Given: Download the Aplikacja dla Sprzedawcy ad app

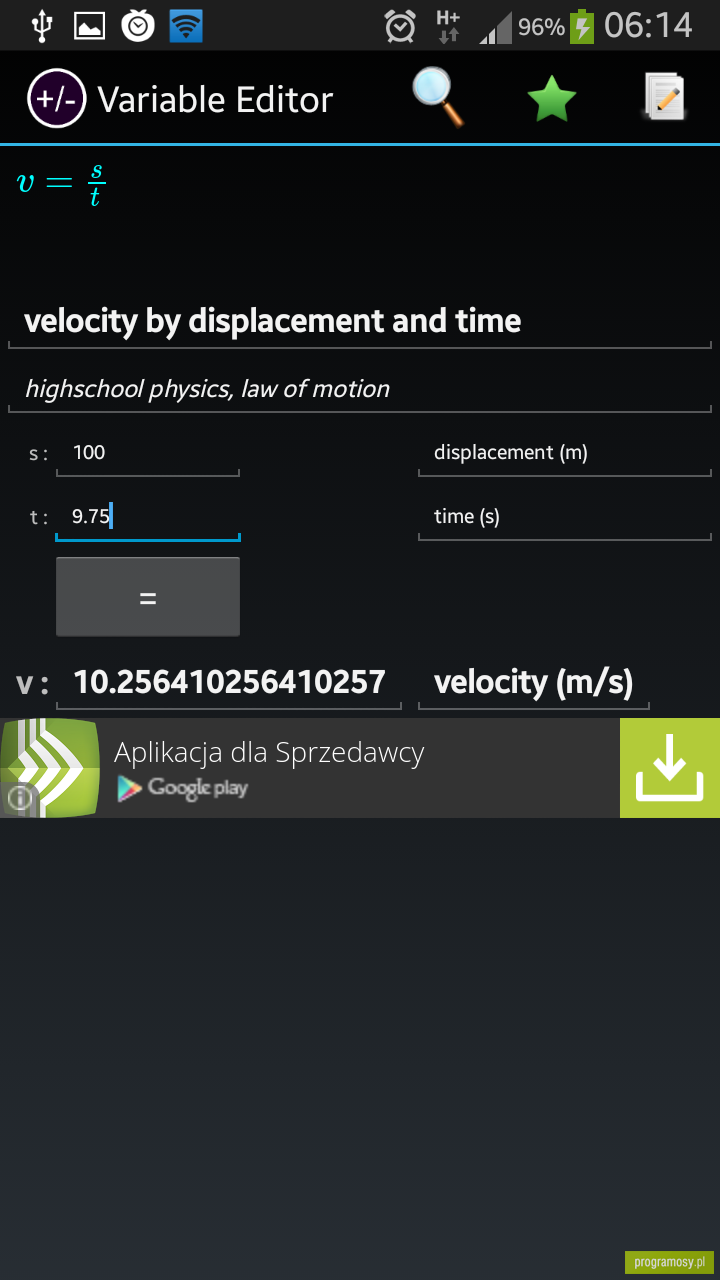Looking at the screenshot, I should 670,768.
